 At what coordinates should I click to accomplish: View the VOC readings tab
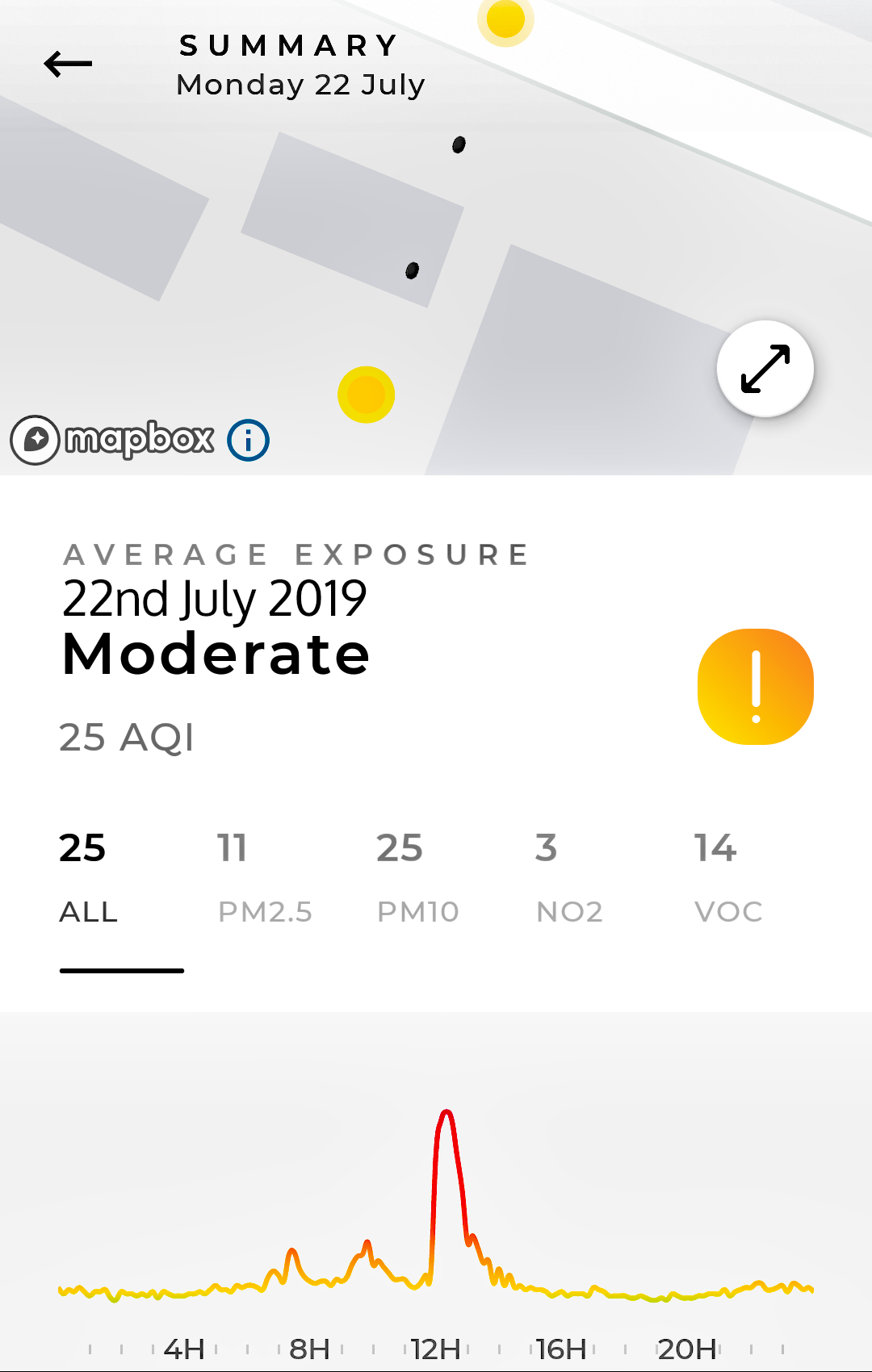(727, 878)
